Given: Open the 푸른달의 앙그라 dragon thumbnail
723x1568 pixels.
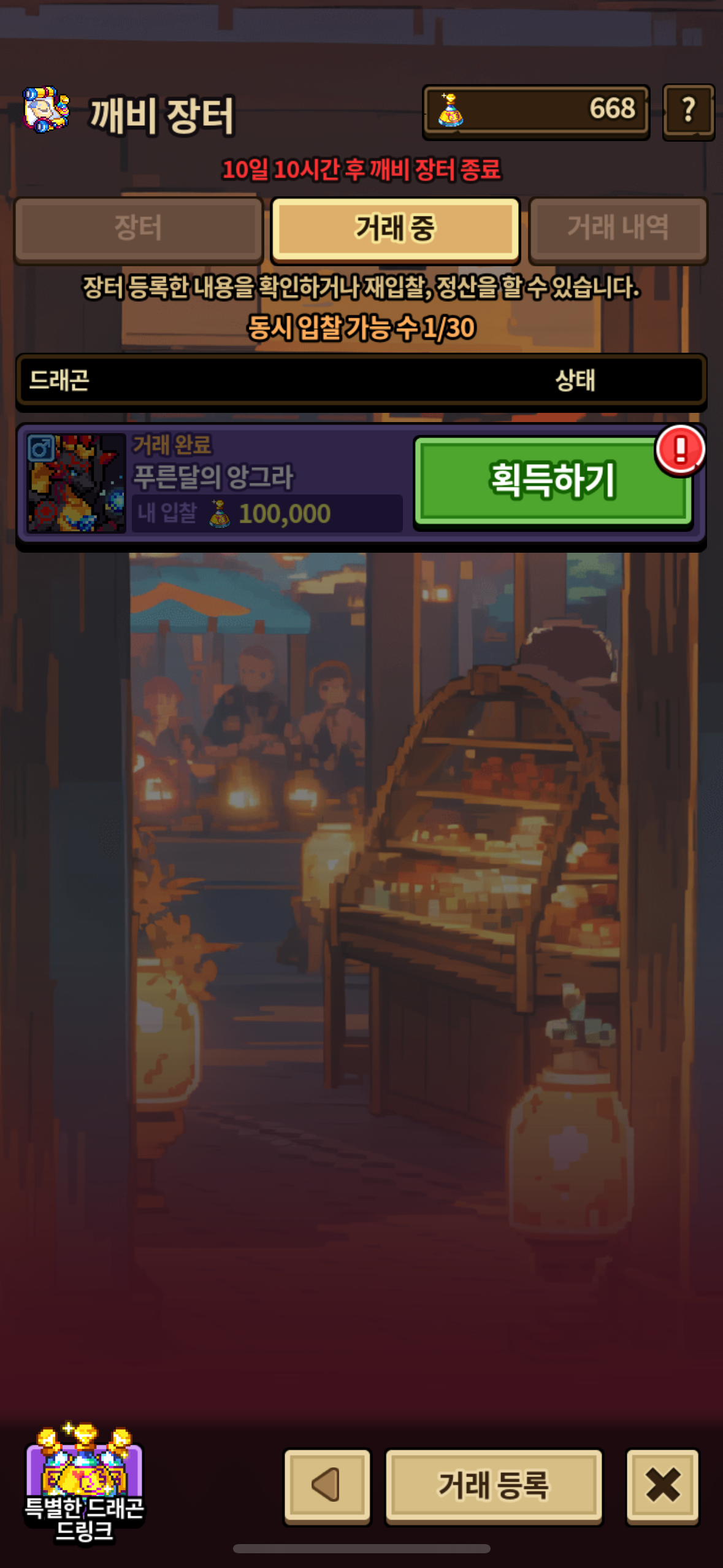Looking at the screenshot, I should (x=76, y=483).
